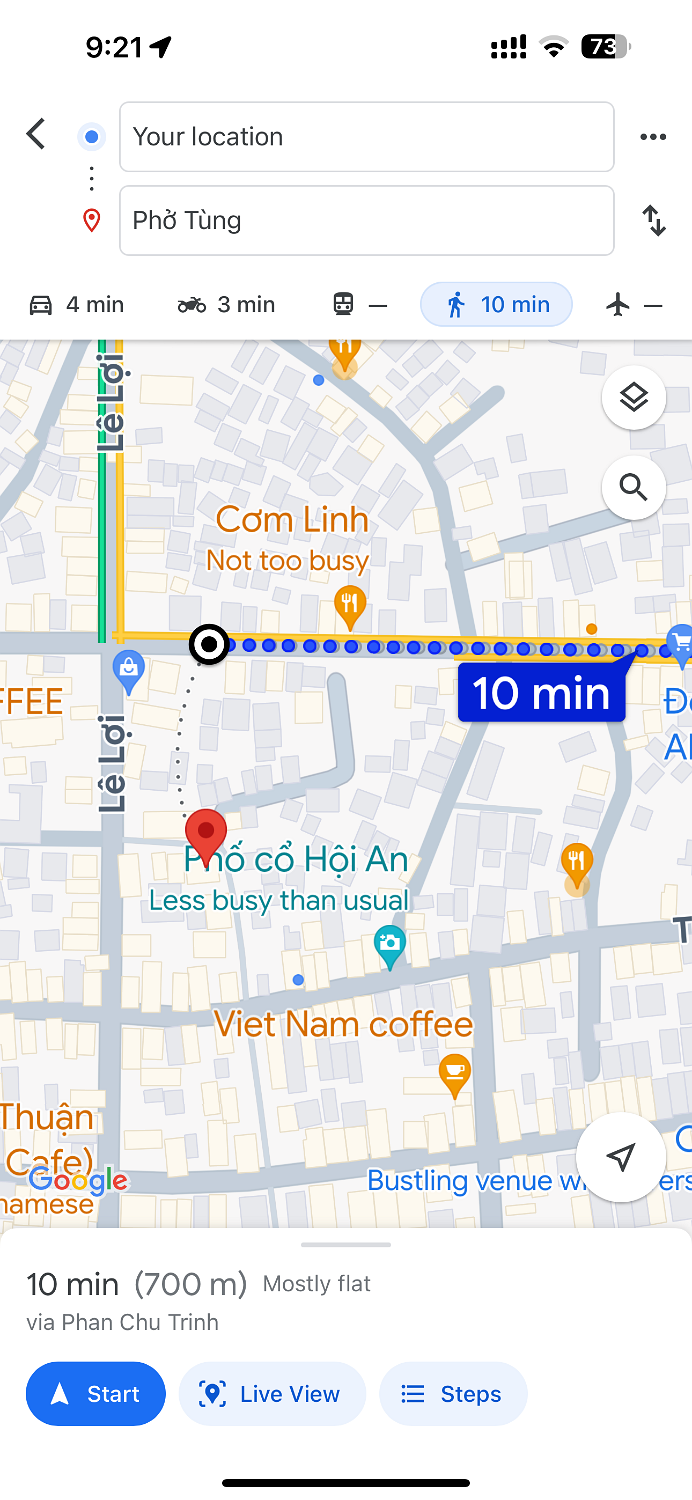
Task: Tap the Viet Nam coffee place marker
Action: (455, 1072)
